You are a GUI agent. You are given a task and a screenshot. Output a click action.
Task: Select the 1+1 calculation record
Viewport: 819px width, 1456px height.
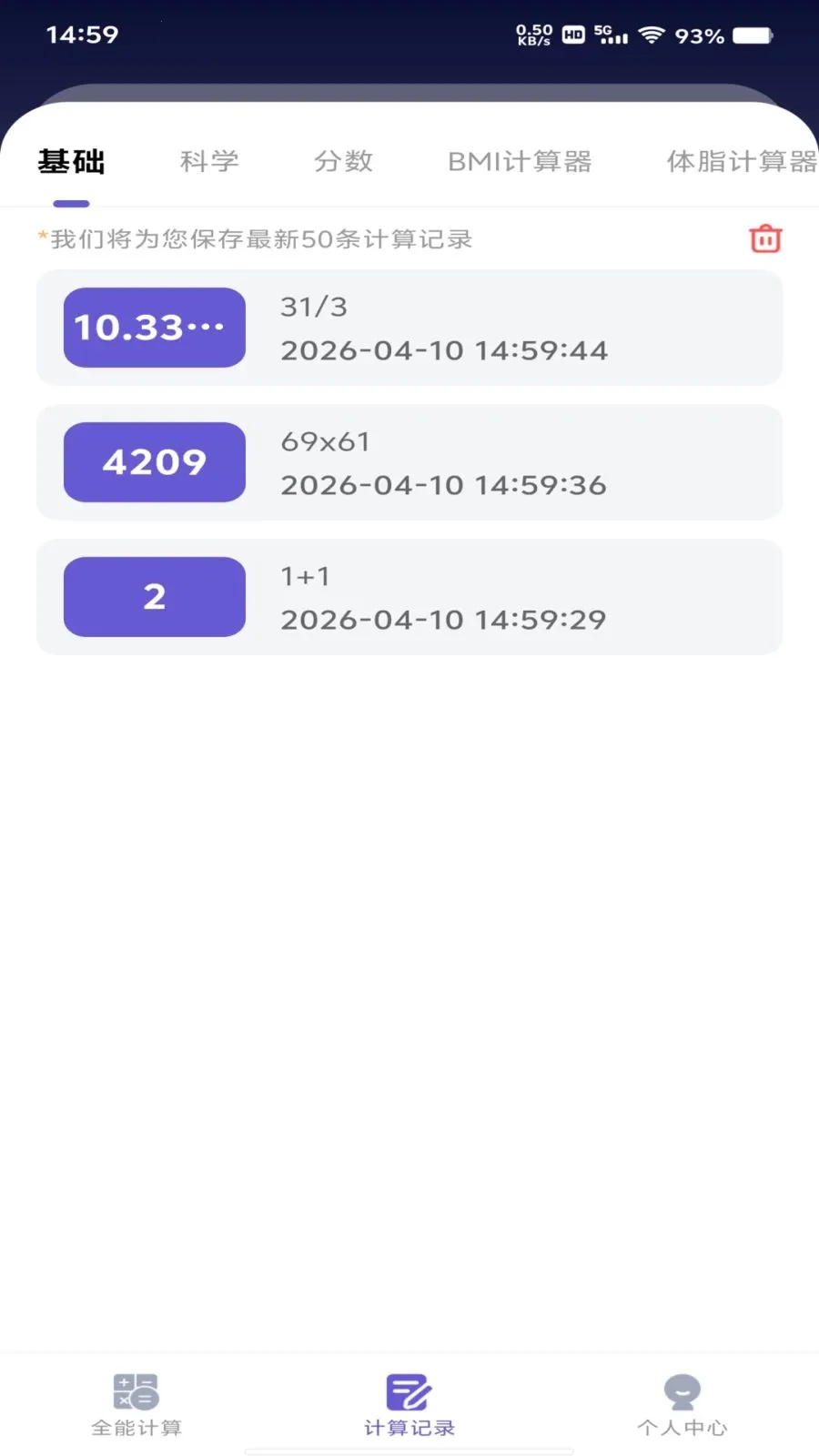point(409,597)
